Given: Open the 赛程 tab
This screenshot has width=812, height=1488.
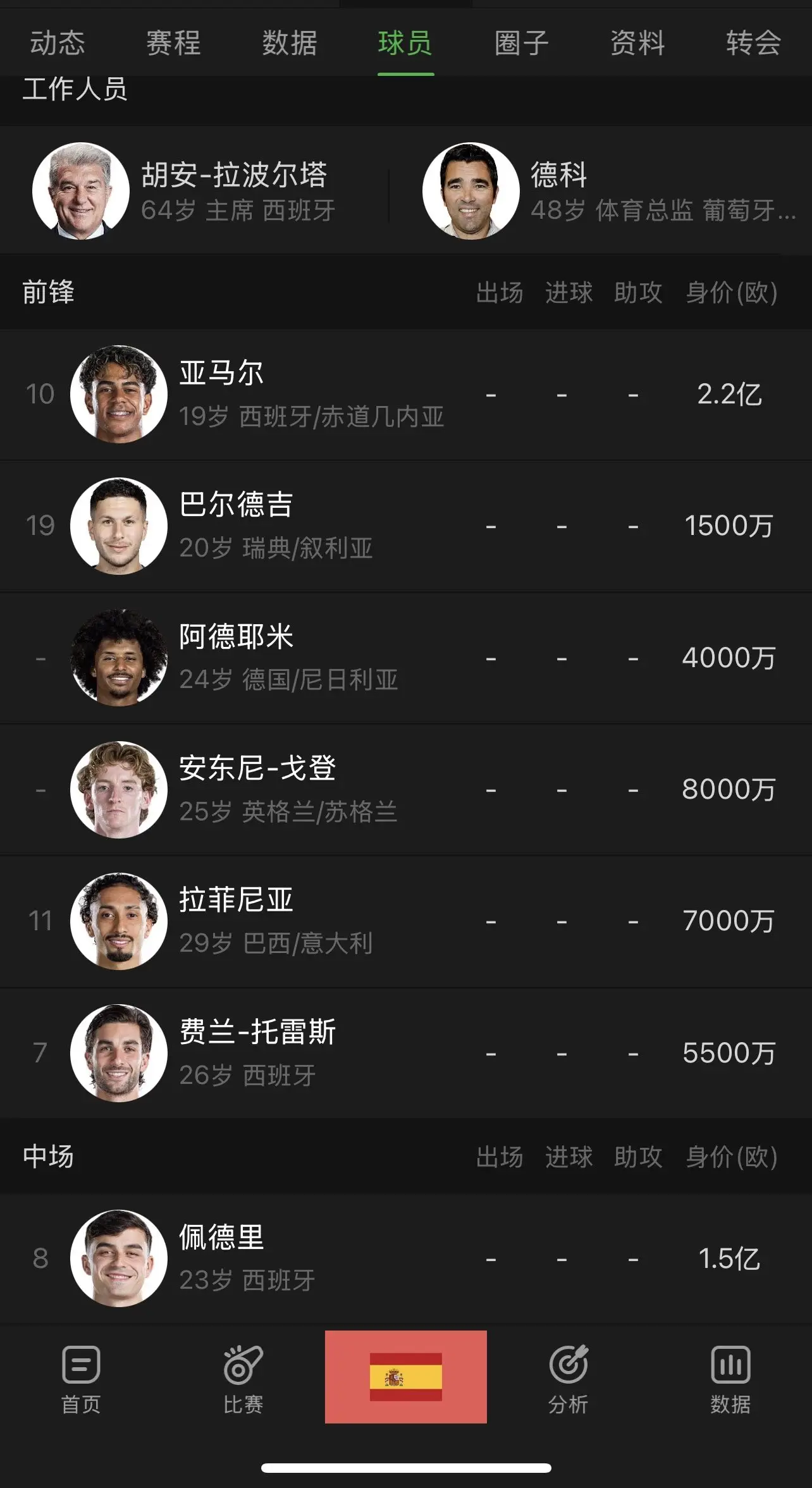Looking at the screenshot, I should [x=173, y=43].
